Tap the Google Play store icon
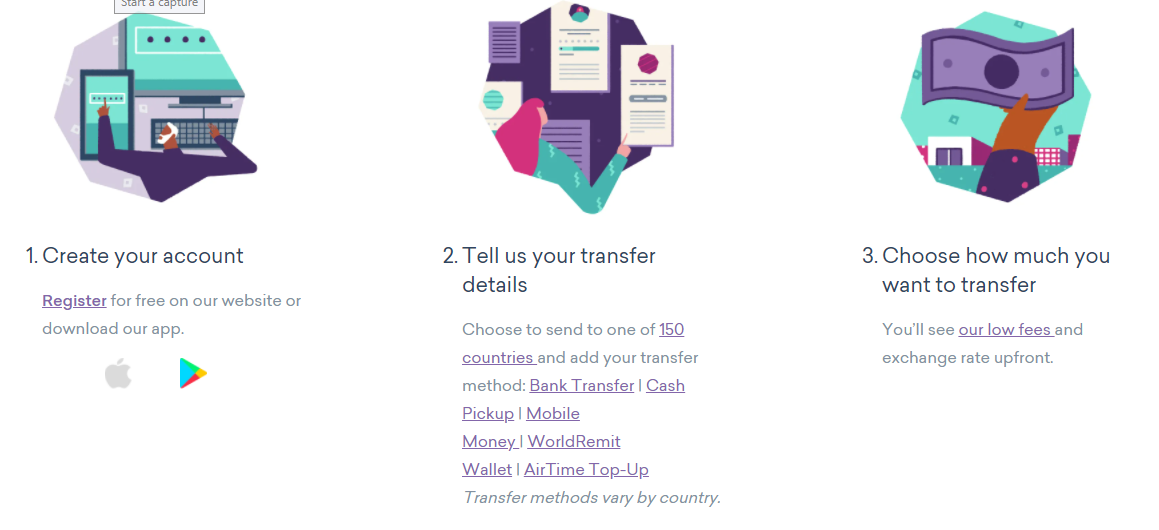Image resolution: width=1159 pixels, height=530 pixels. (193, 373)
